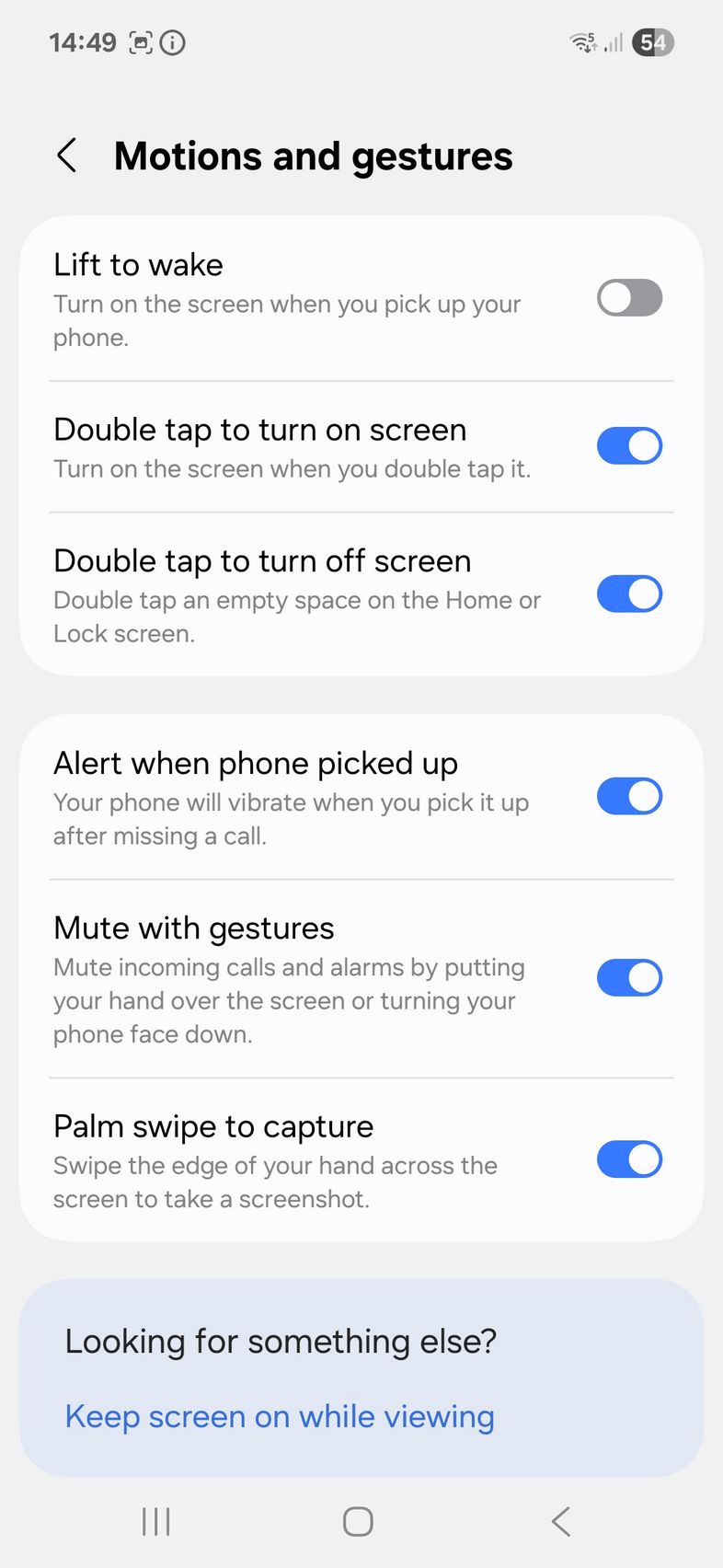
Task: Open Keep screen on while viewing link
Action: point(280,1416)
